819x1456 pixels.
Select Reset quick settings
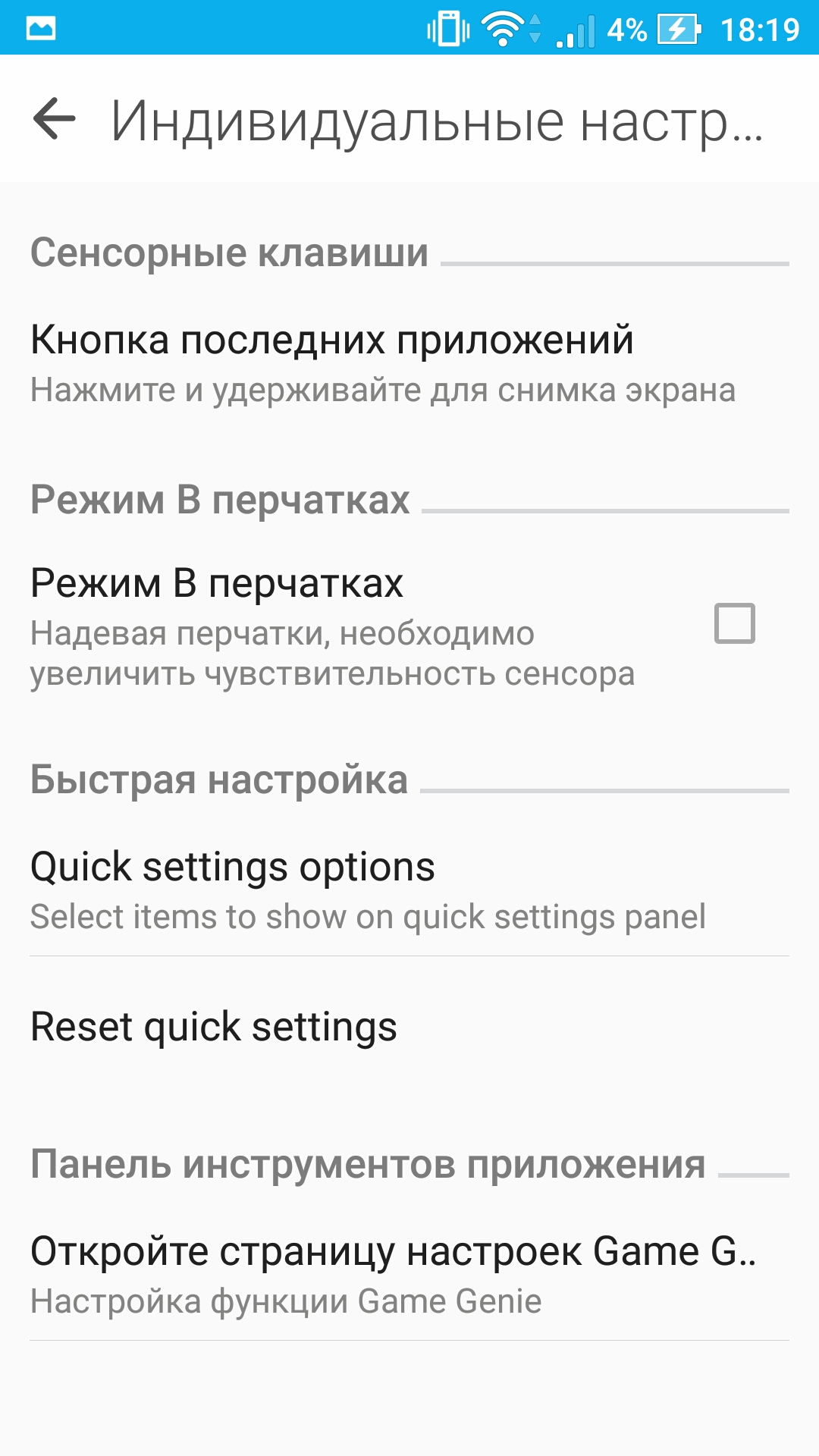click(409, 1027)
